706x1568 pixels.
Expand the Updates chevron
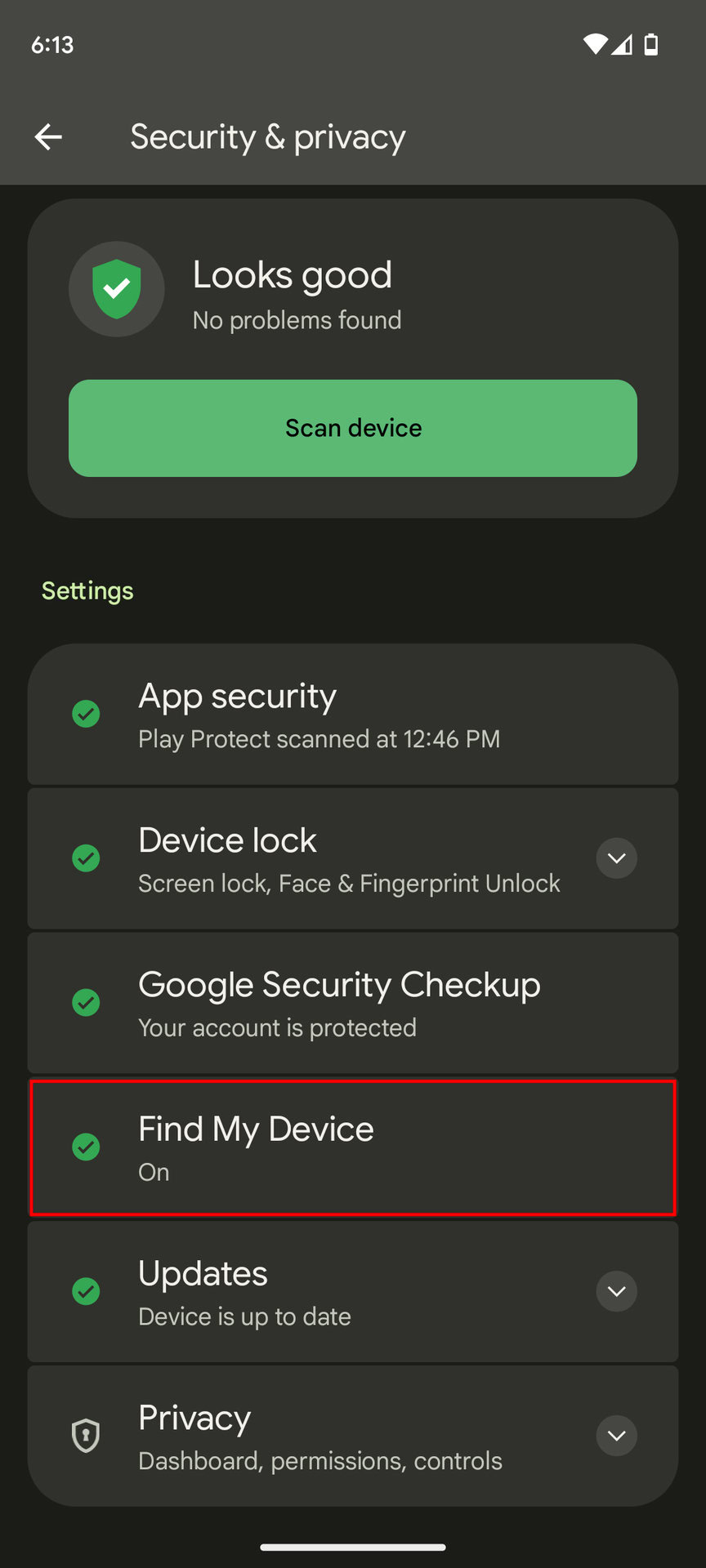617,1291
